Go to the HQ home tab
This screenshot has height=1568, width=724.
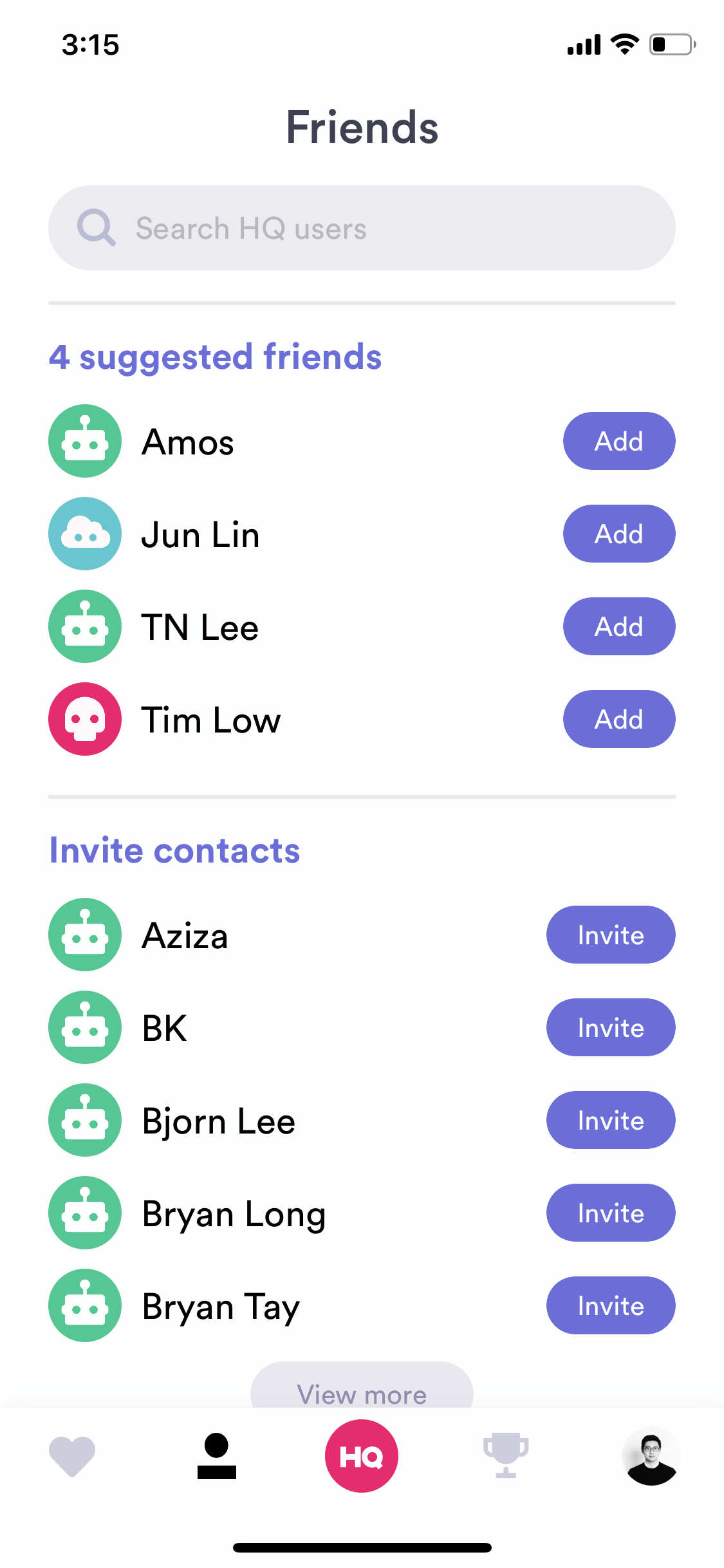pos(362,1456)
